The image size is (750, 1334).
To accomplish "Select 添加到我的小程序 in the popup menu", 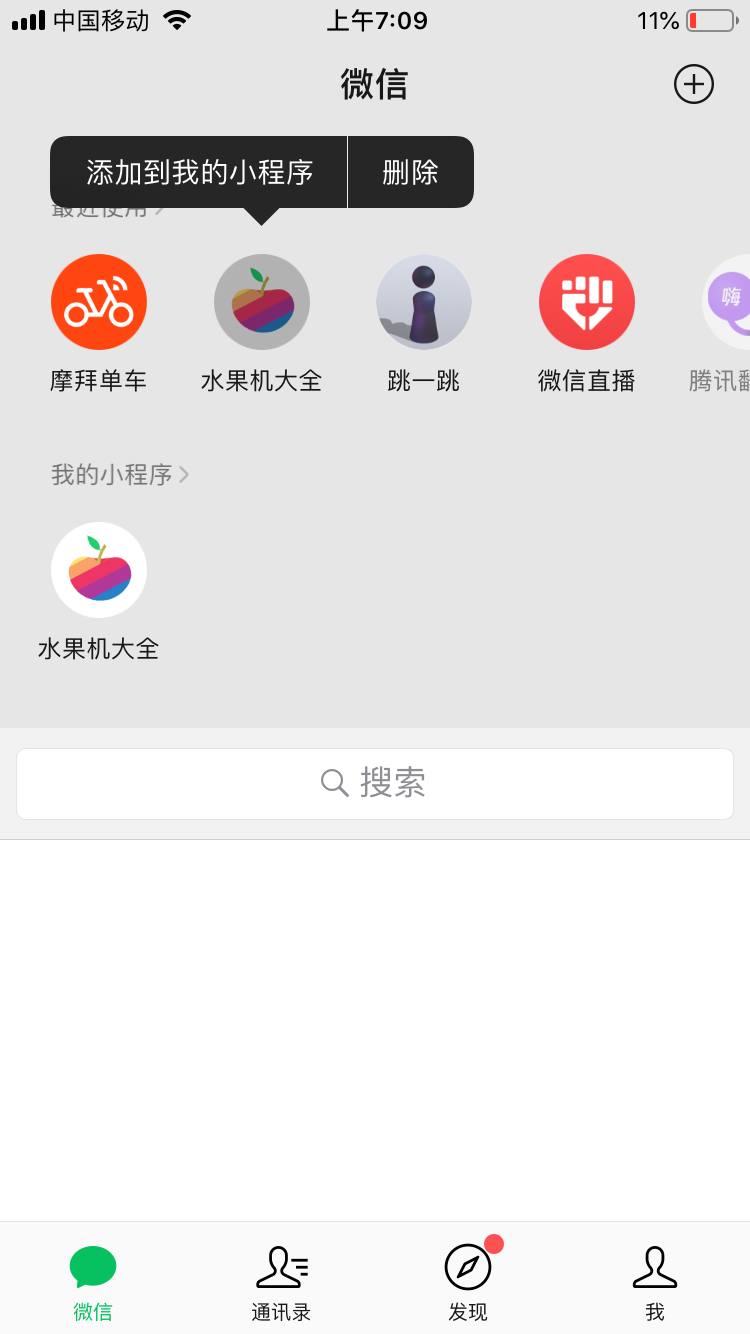I will [x=197, y=171].
